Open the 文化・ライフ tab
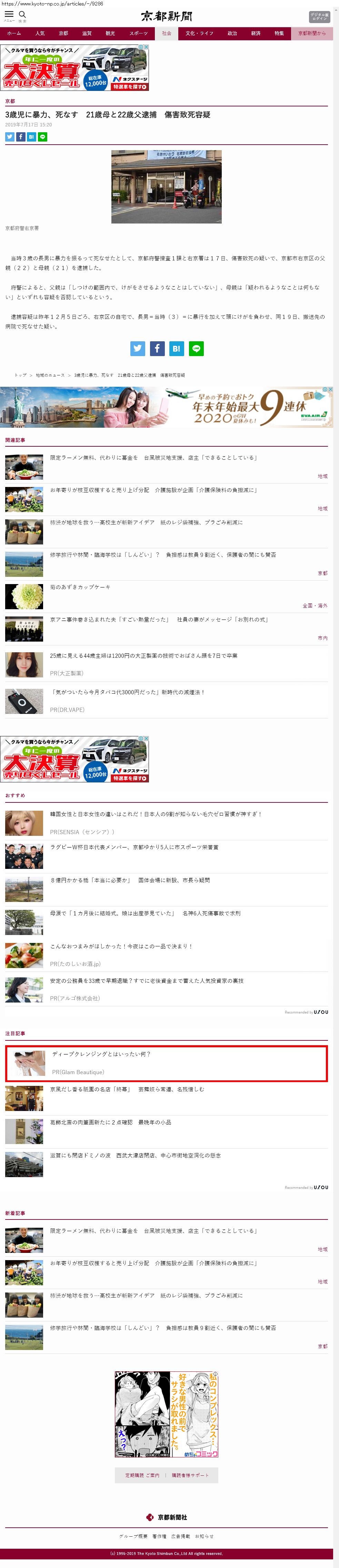 (x=199, y=33)
